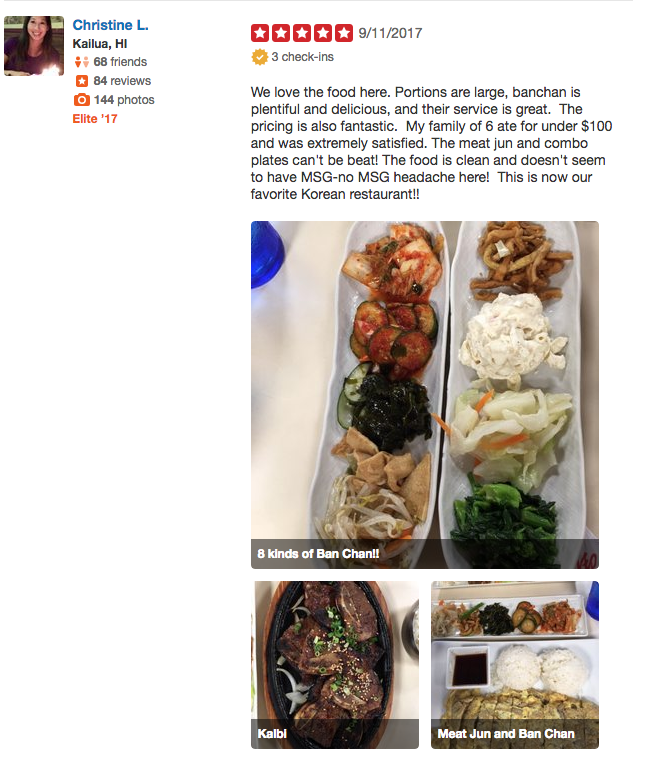Open the Meat Jun and Ban Chan photo

pyautogui.click(x=514, y=664)
